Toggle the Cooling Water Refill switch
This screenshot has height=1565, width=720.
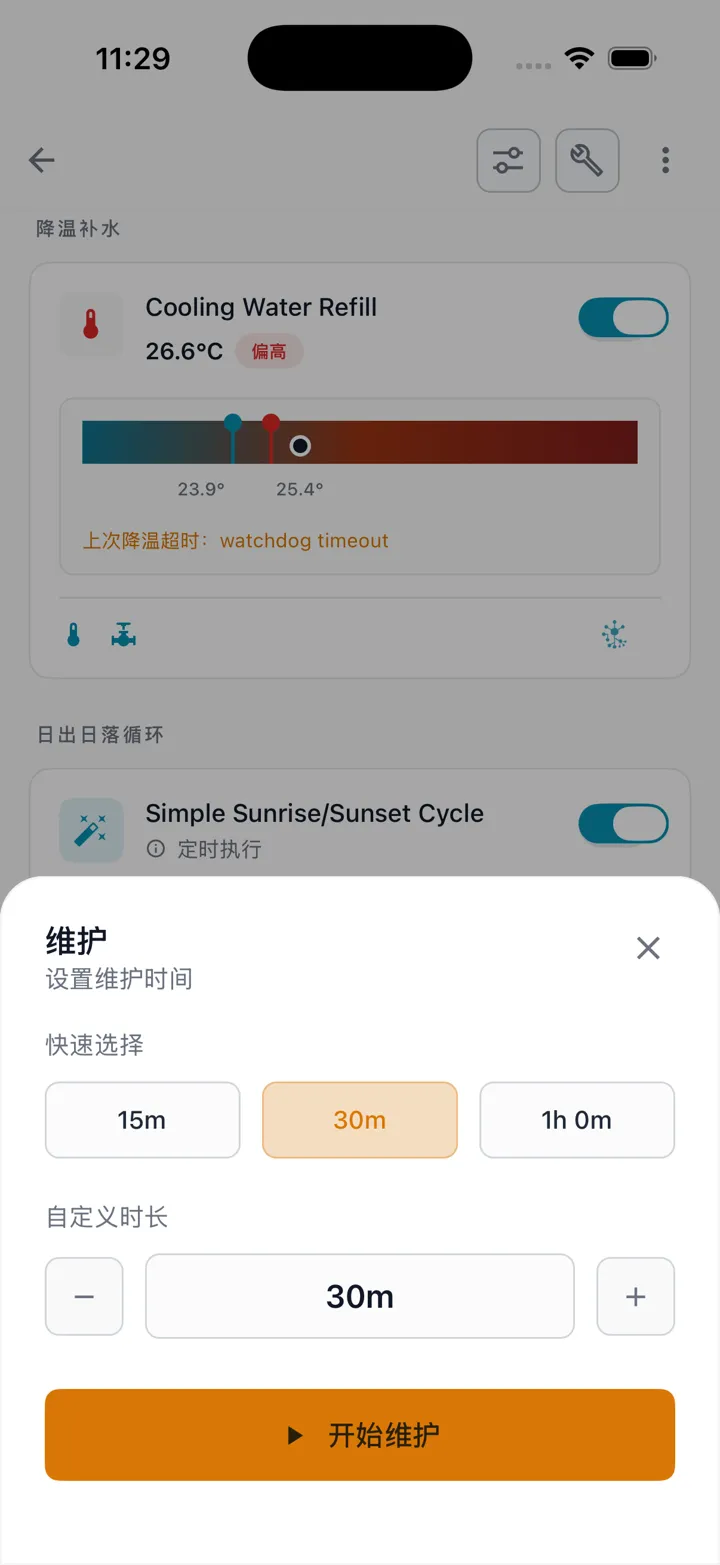623,318
